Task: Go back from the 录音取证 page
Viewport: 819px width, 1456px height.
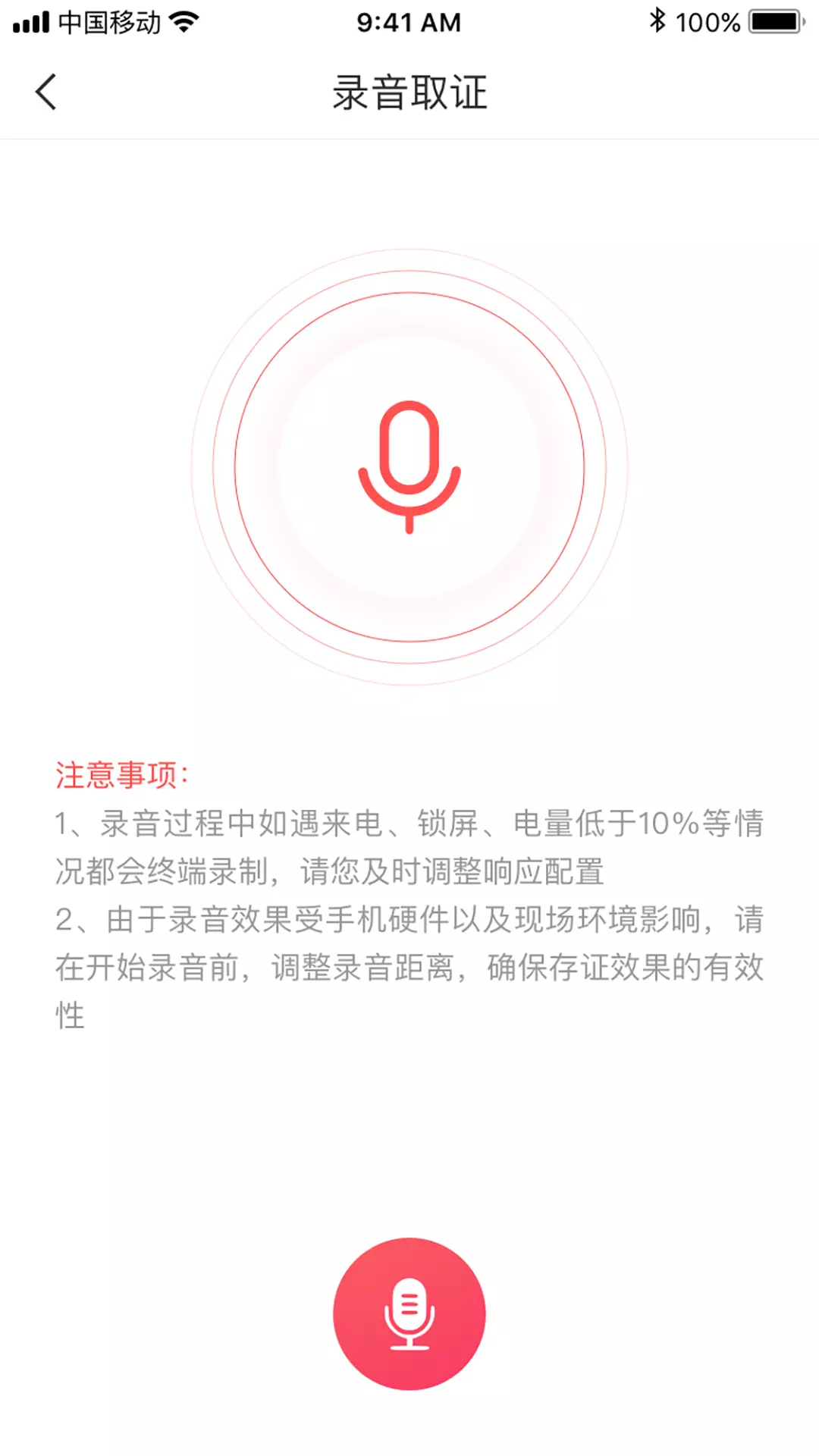Action: pyautogui.click(x=46, y=93)
